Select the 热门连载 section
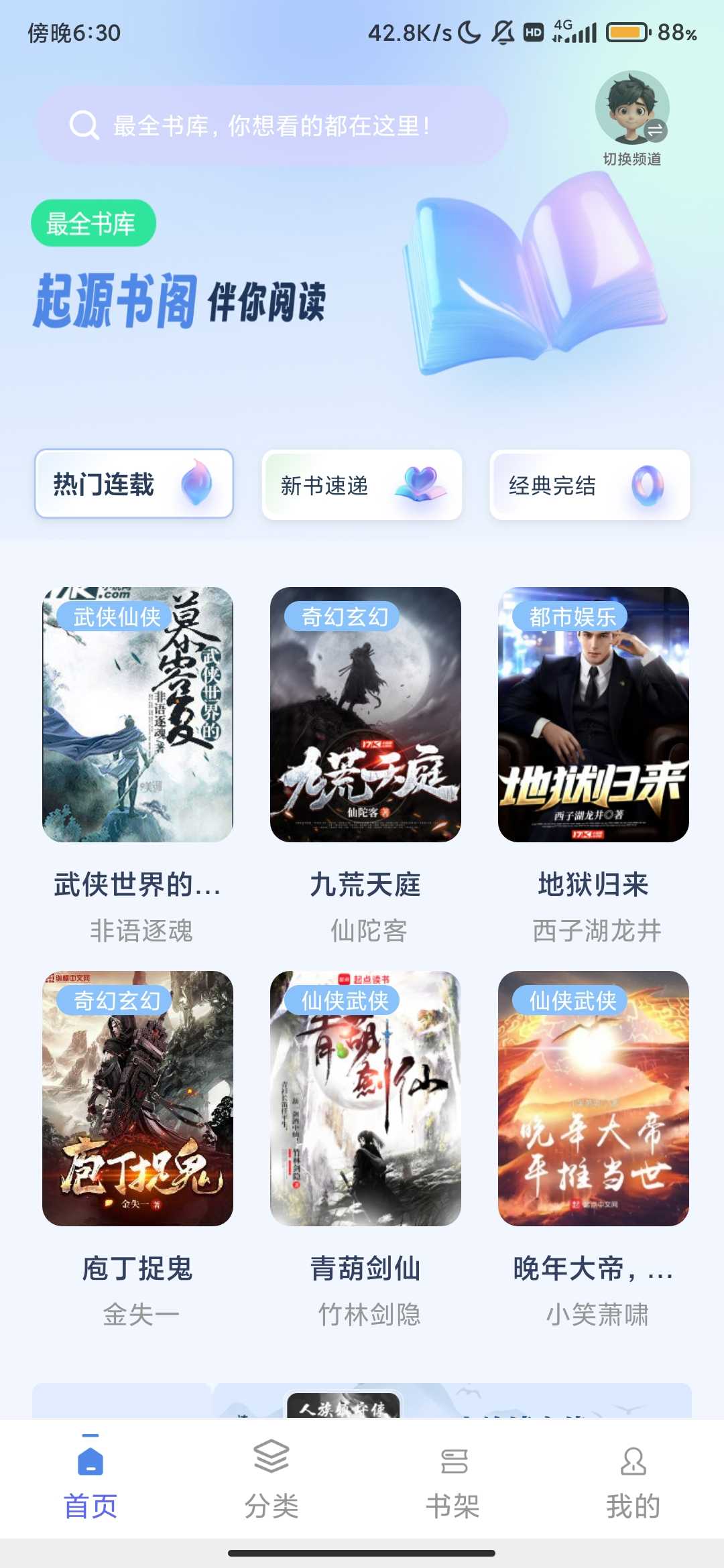 tap(134, 484)
